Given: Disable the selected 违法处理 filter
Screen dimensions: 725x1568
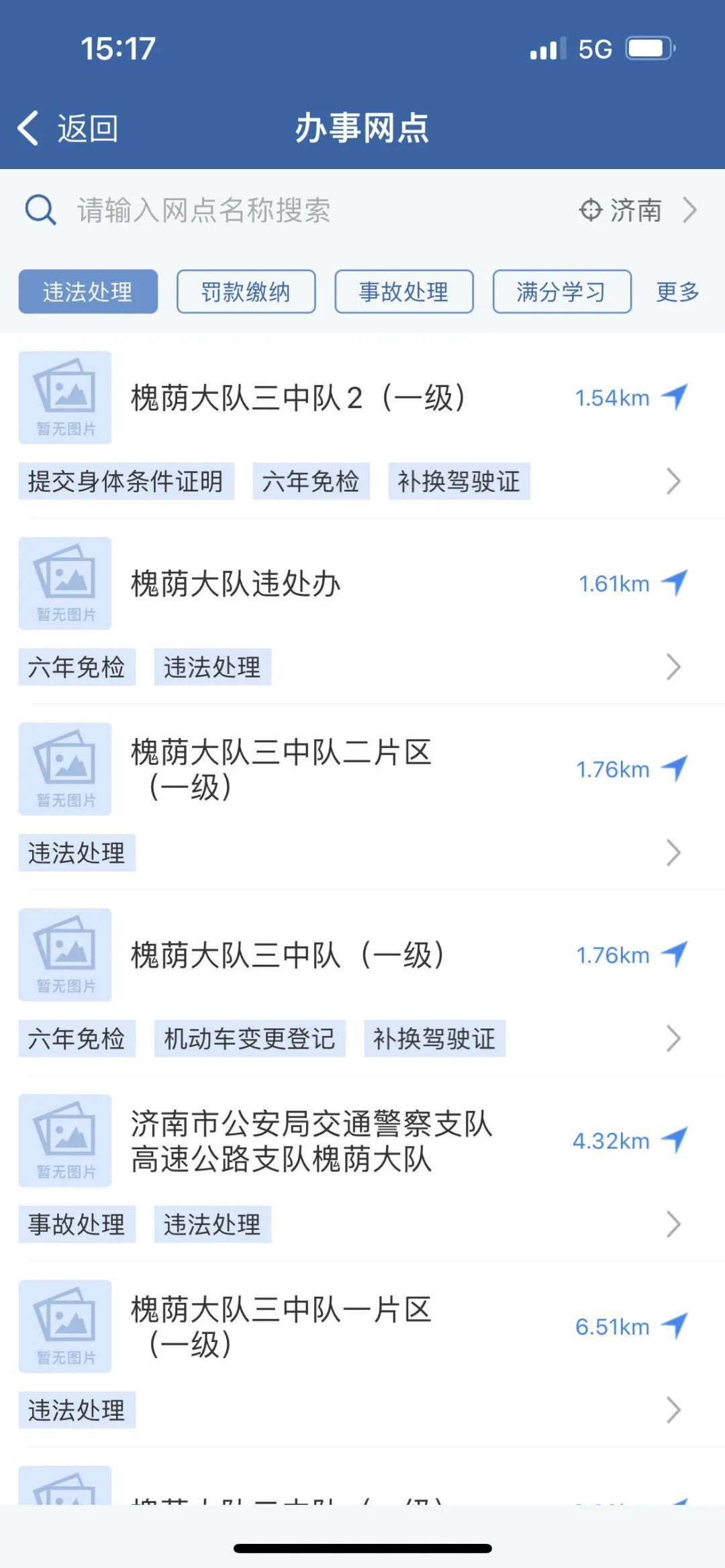Looking at the screenshot, I should point(87,291).
